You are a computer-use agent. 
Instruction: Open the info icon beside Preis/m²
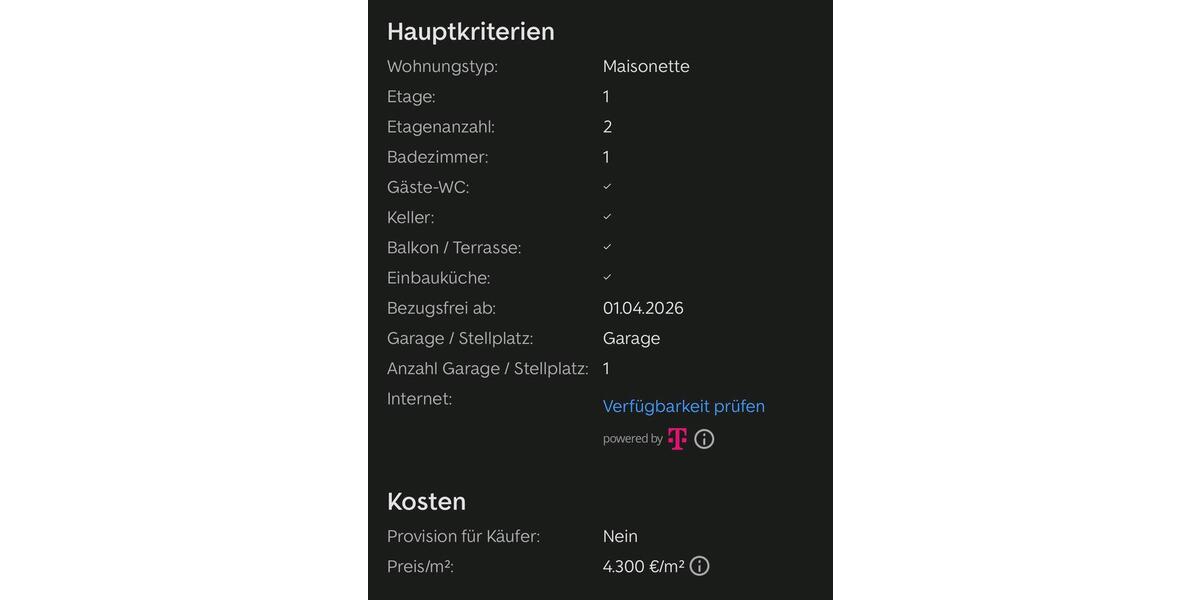coord(700,566)
